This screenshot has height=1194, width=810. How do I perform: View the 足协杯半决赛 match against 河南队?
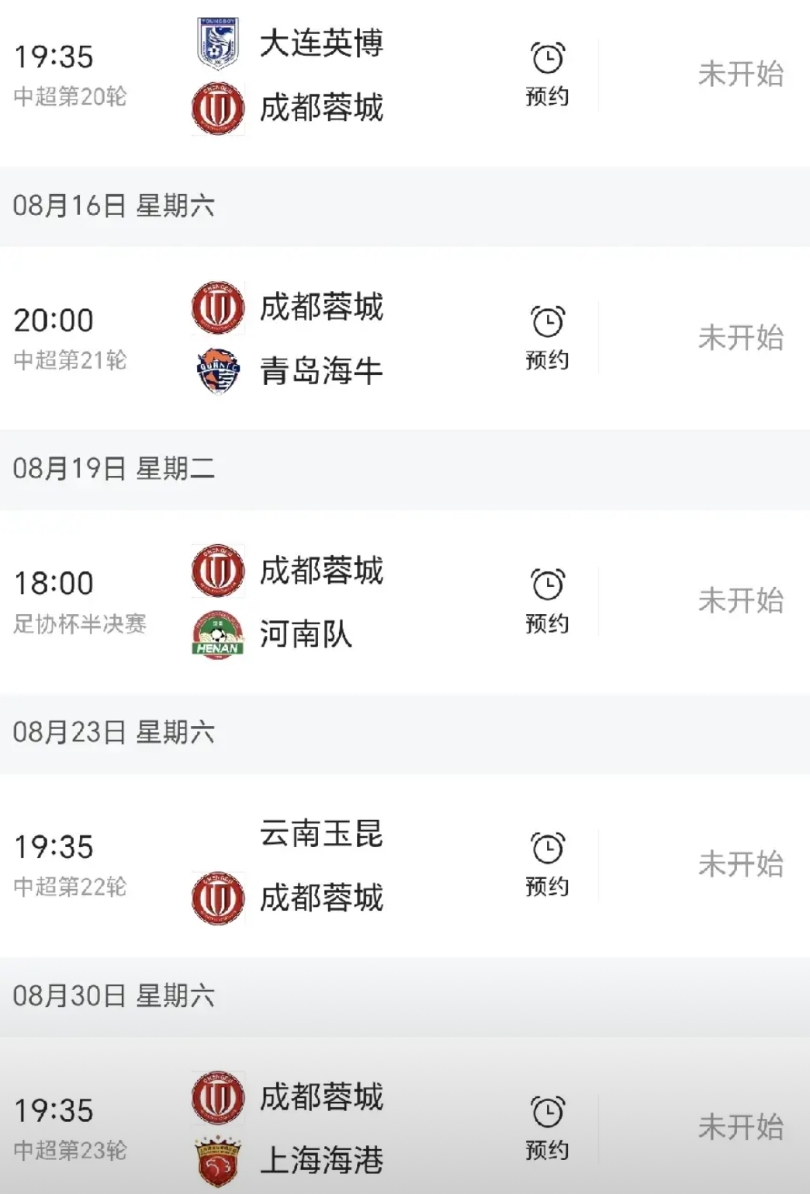pyautogui.click(x=405, y=602)
